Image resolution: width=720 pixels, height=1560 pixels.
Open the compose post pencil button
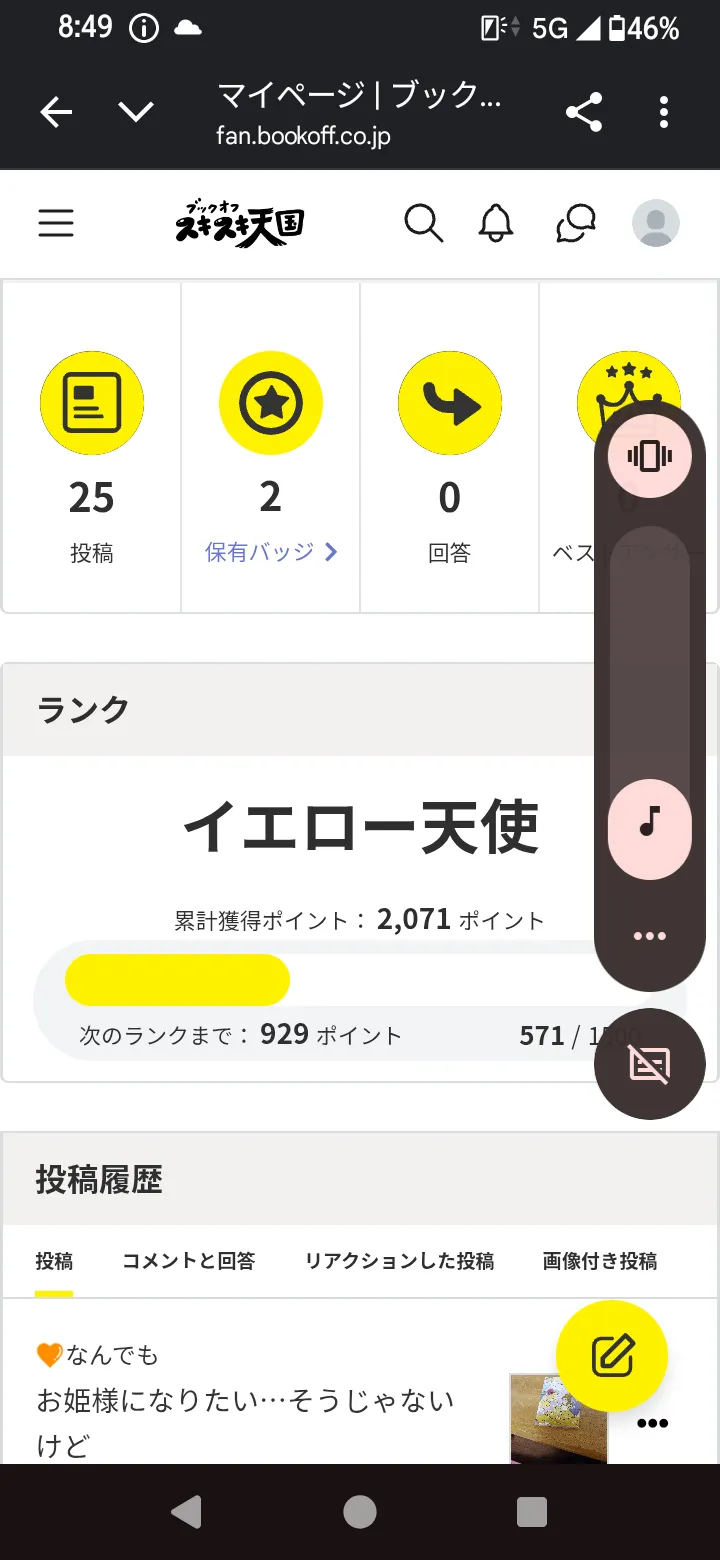tap(610, 1355)
